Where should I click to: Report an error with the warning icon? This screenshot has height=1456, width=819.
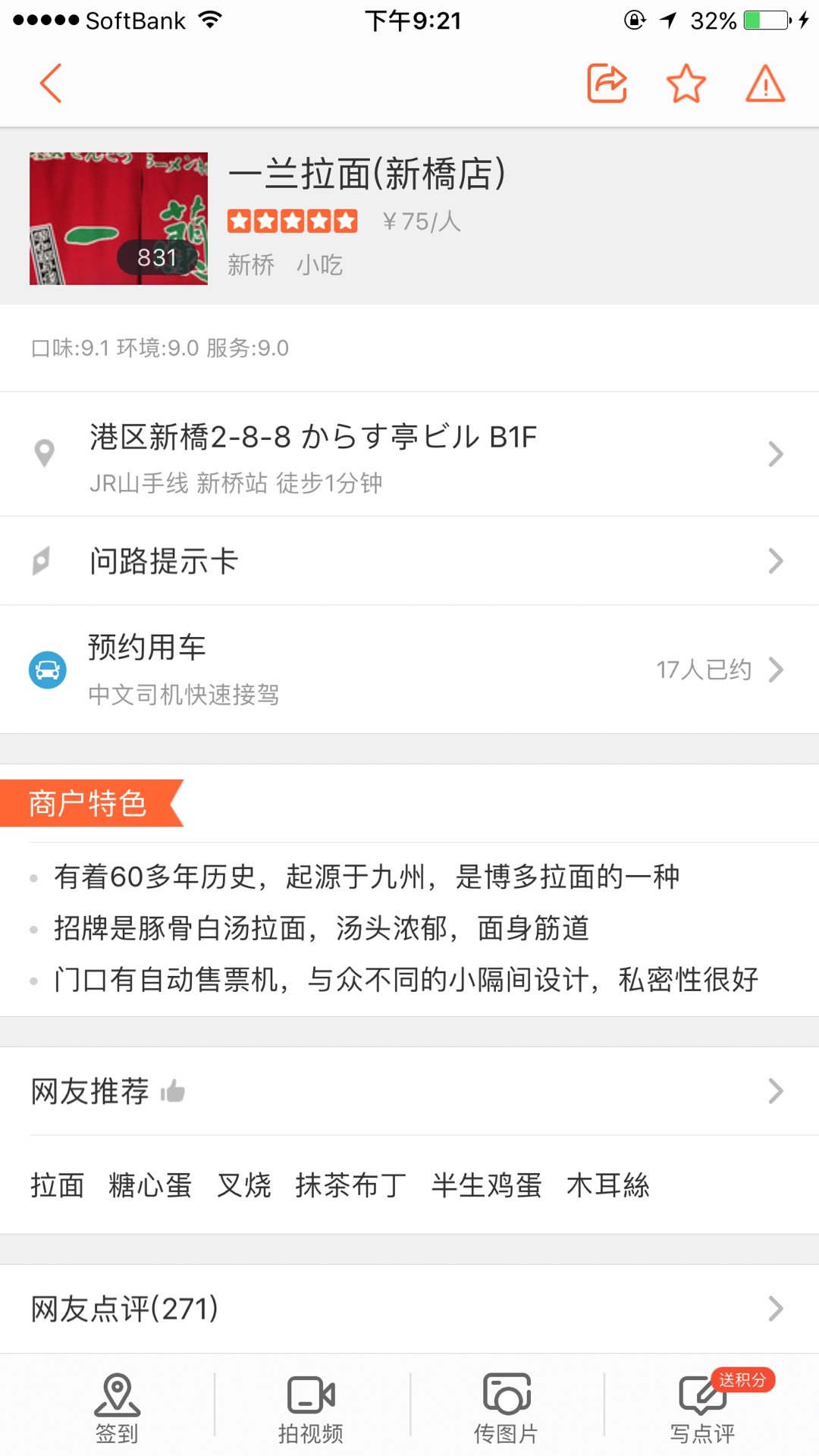pos(765,83)
